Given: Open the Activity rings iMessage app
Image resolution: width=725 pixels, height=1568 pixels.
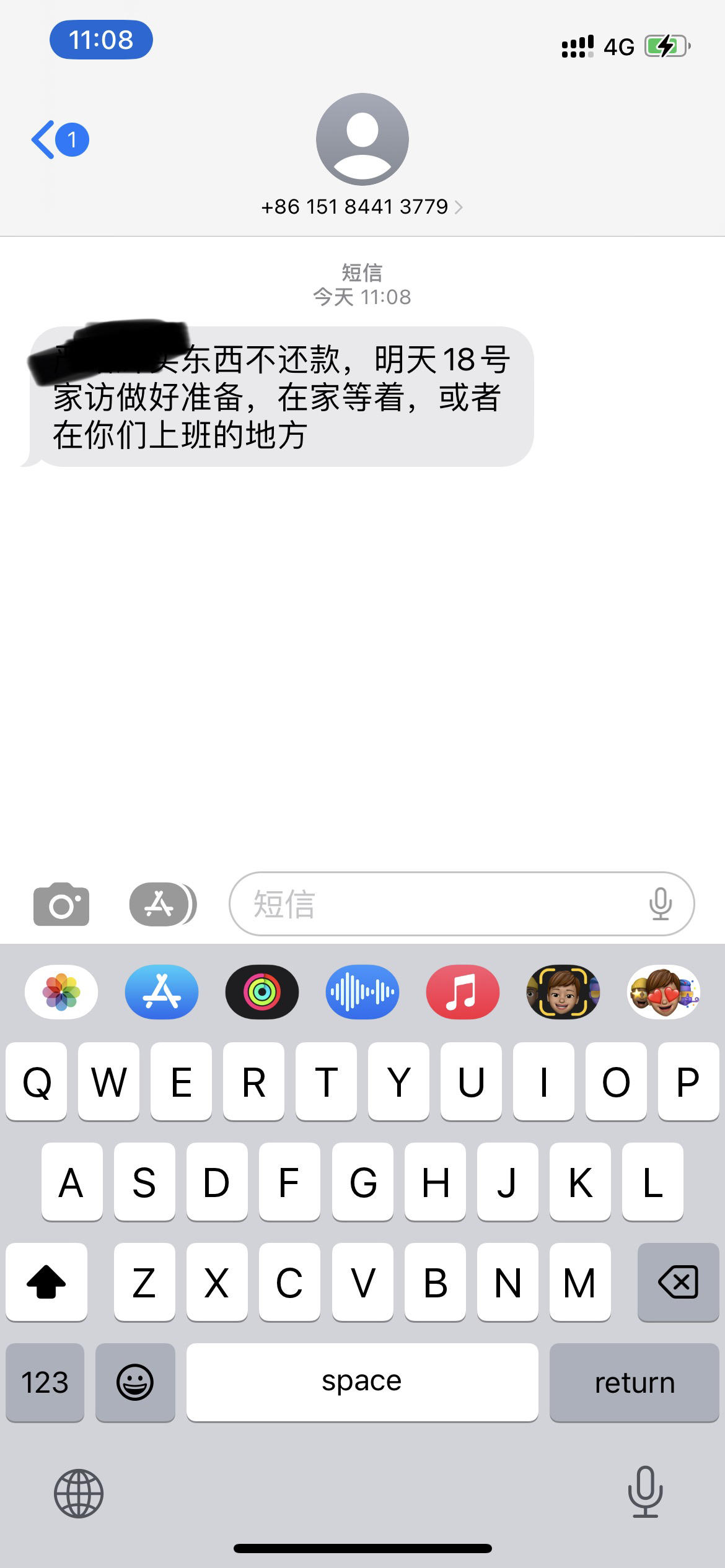Looking at the screenshot, I should click(x=262, y=992).
